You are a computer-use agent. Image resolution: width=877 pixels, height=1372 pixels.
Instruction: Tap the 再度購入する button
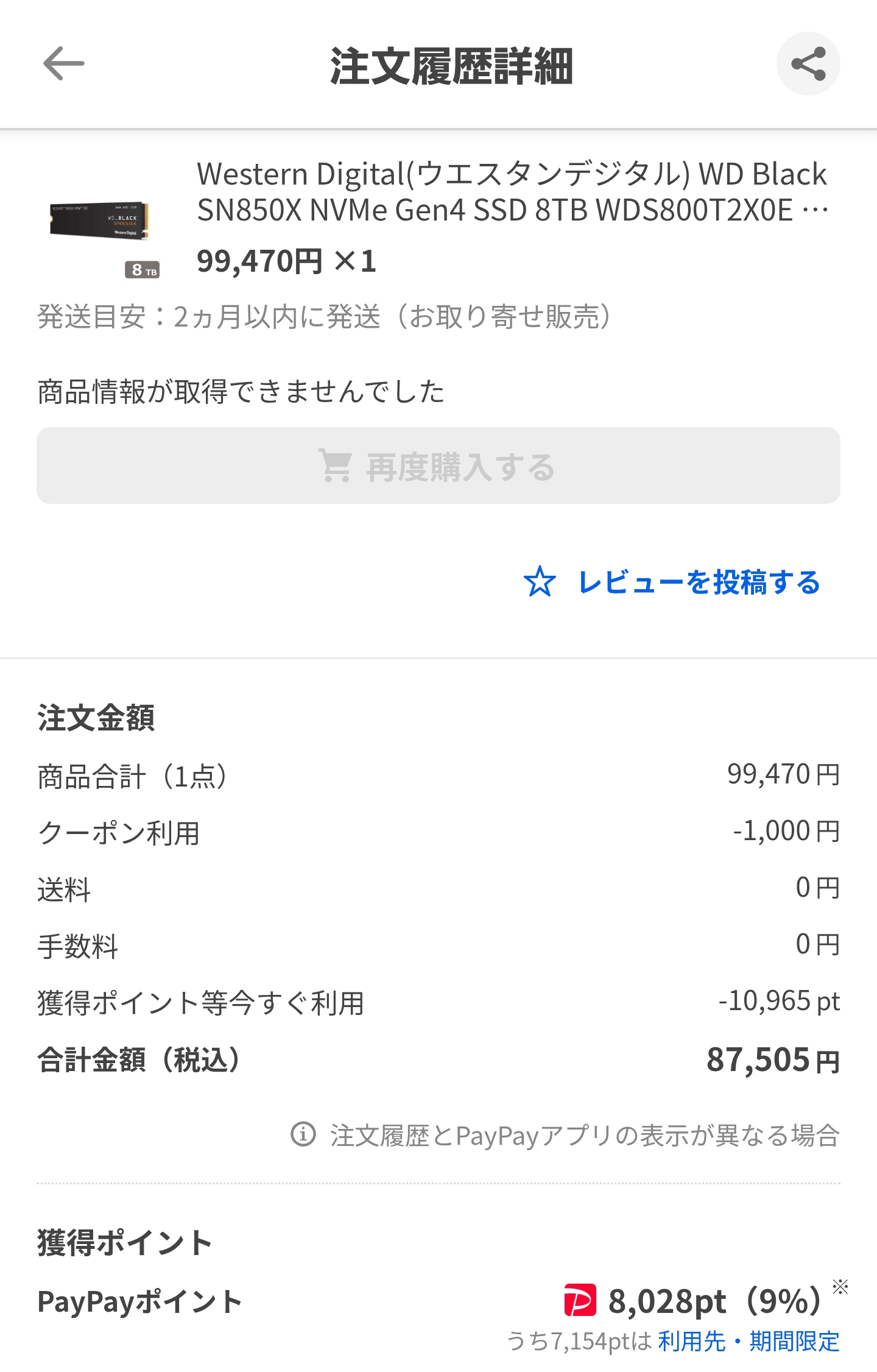tap(438, 465)
